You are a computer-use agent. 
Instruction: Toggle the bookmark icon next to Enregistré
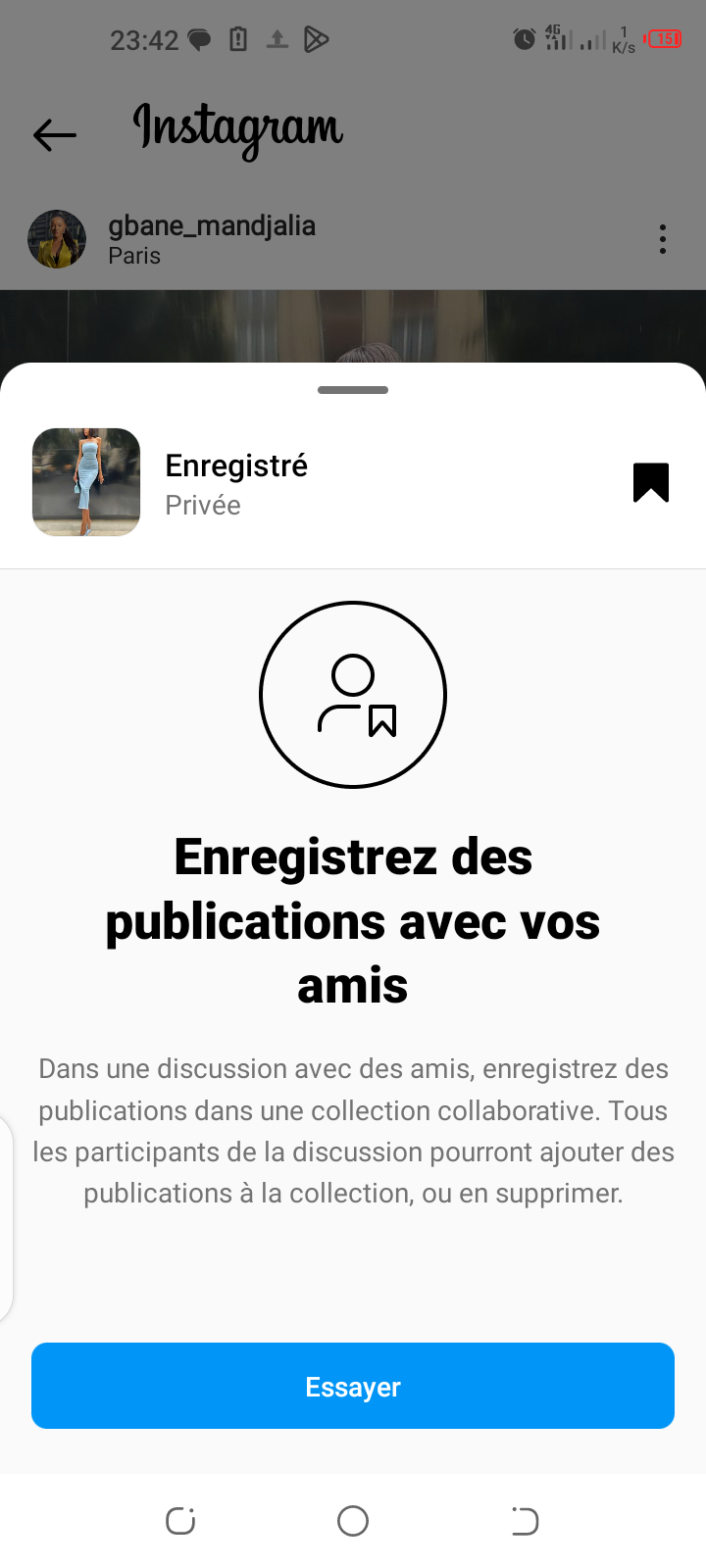coord(651,482)
